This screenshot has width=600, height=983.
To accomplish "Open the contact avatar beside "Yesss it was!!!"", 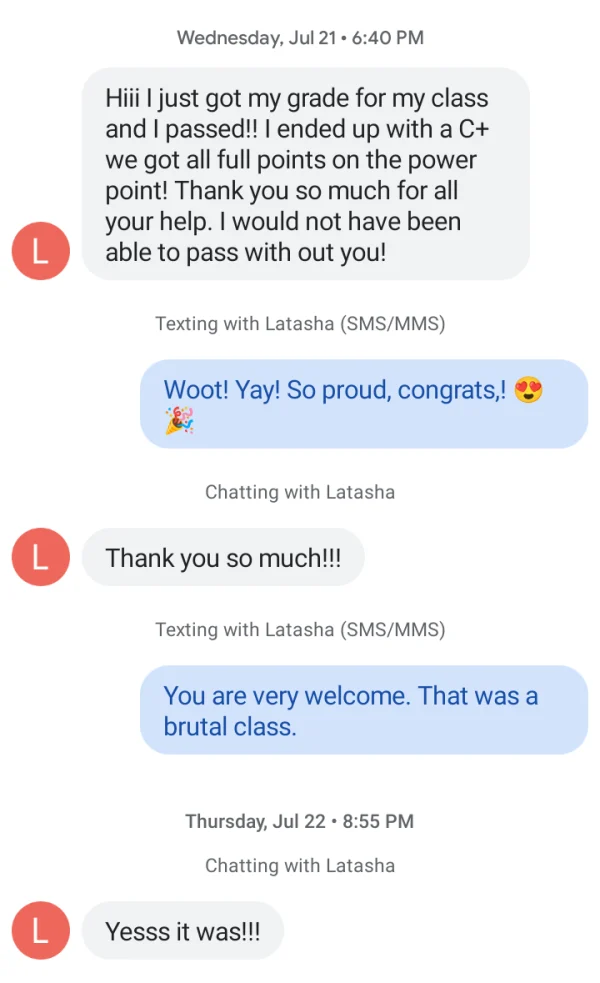I will [x=41, y=930].
